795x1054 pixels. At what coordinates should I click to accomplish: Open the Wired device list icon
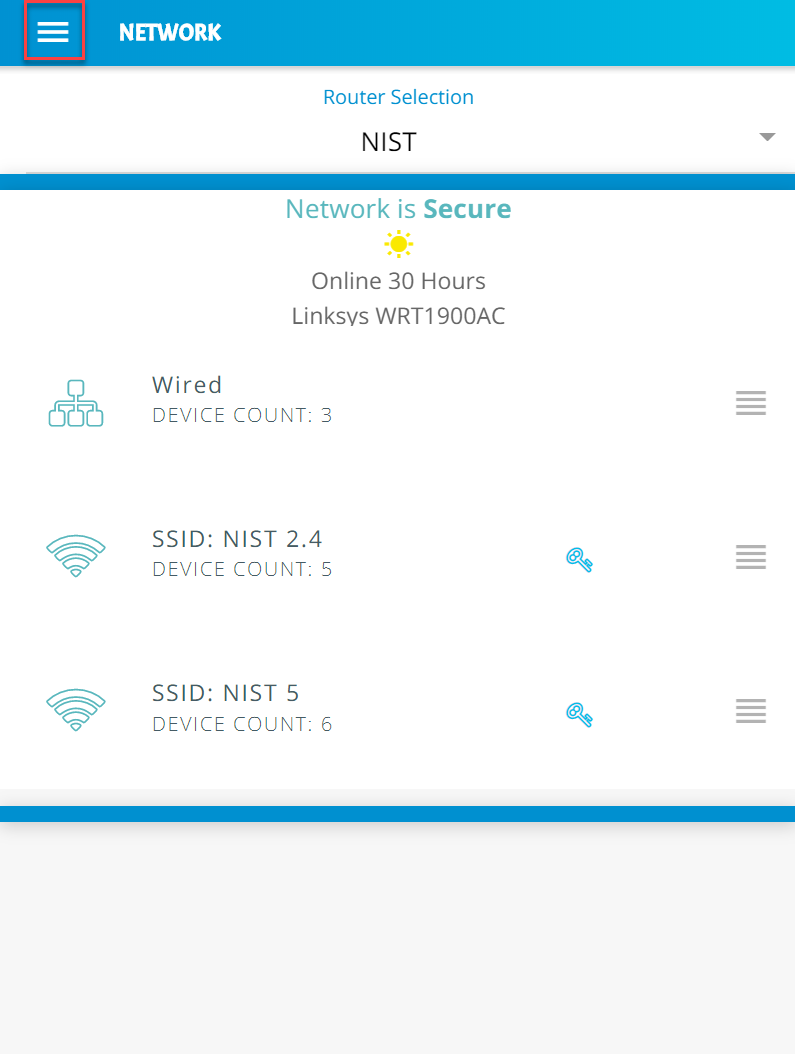pos(750,403)
